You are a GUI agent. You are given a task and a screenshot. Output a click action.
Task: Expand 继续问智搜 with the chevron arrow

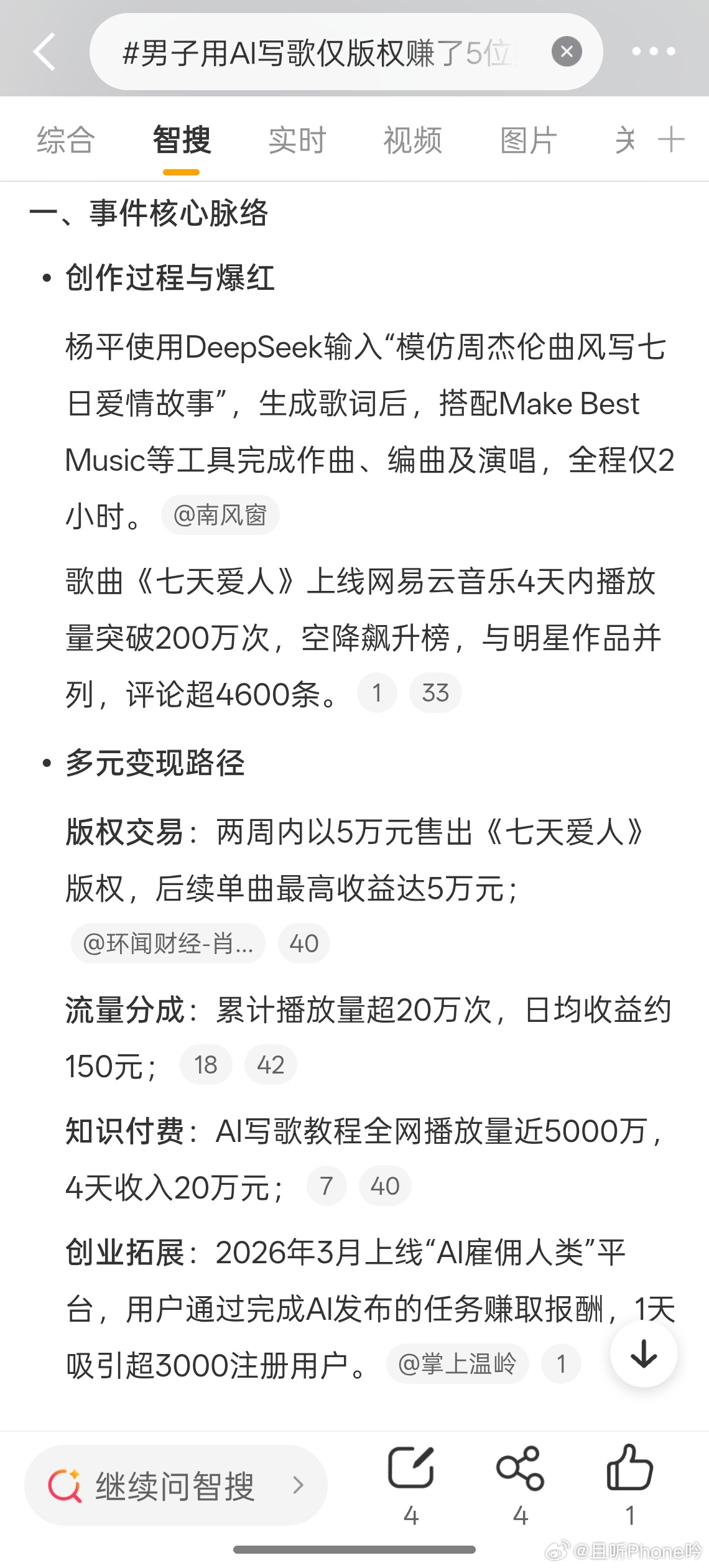tap(299, 1487)
